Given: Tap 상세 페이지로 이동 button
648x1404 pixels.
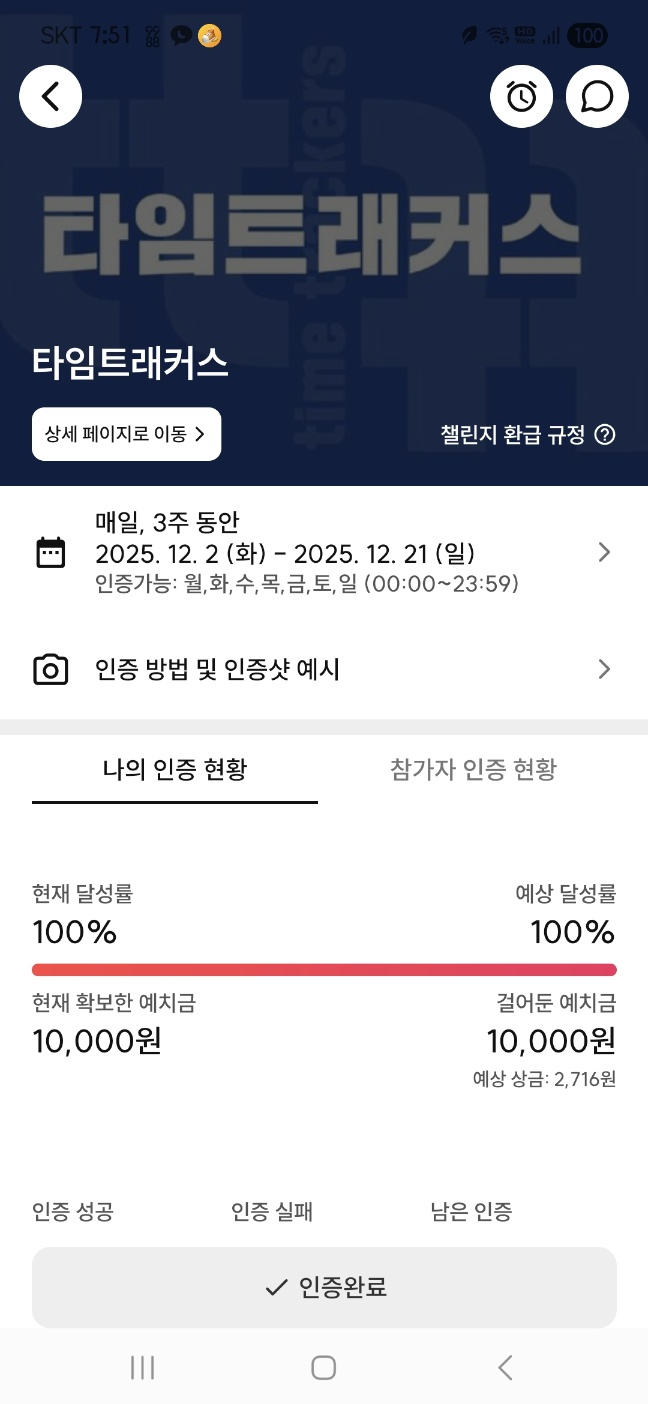Looking at the screenshot, I should [x=126, y=434].
